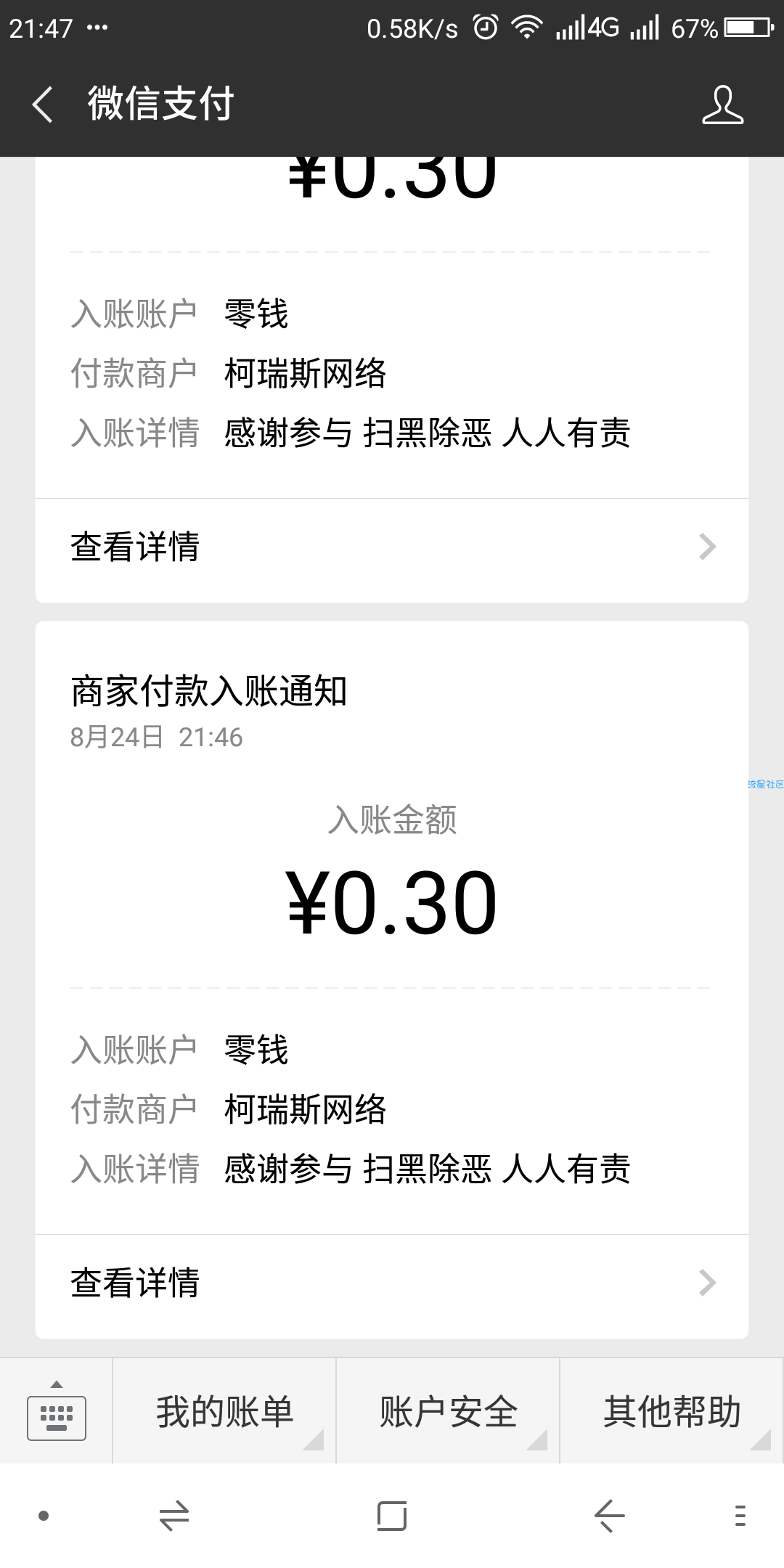
Task: Open 查看详情 of the 21:46 payment notice
Action: coord(392,1283)
